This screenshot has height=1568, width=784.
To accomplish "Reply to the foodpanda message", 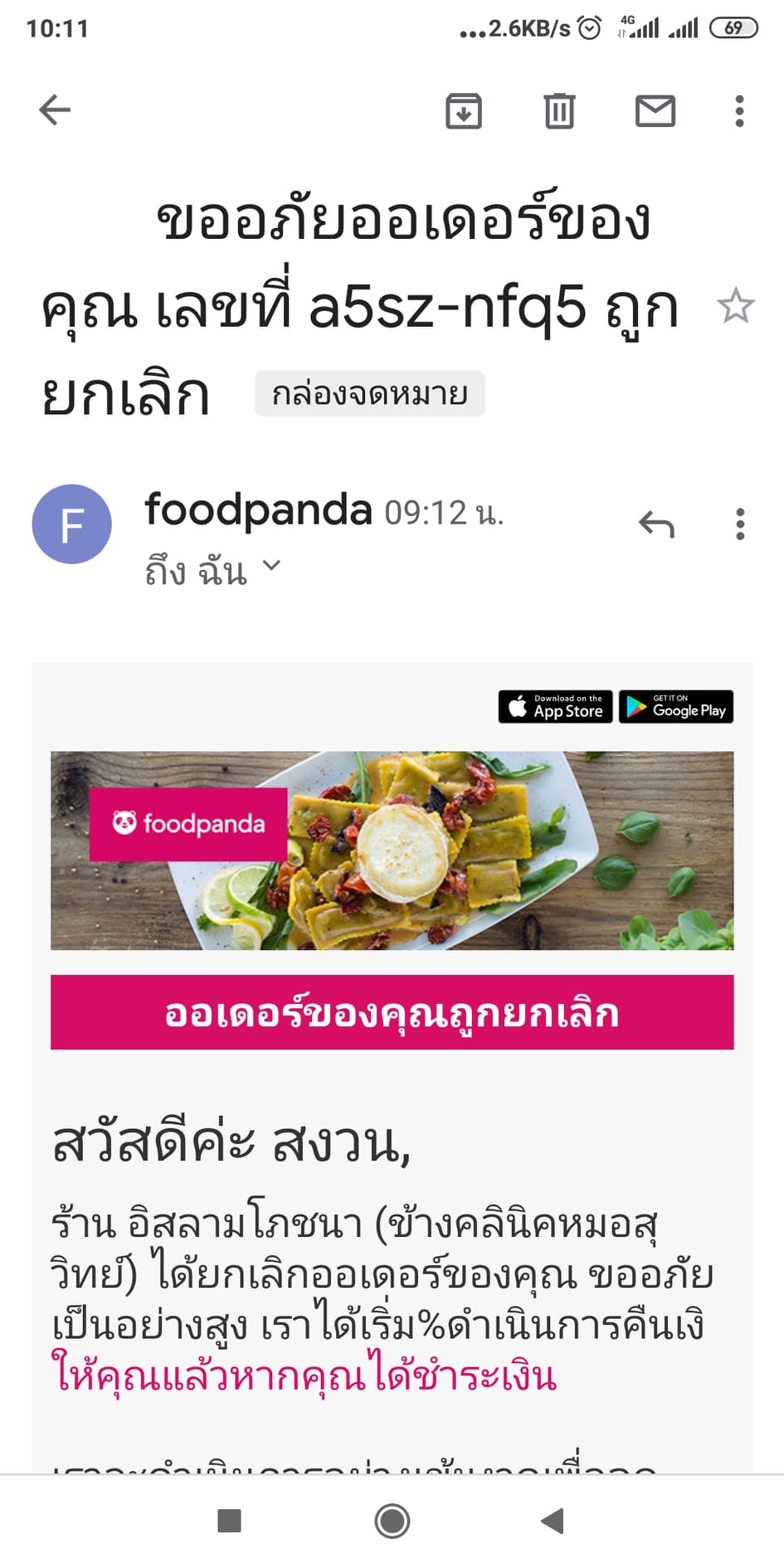I will click(656, 524).
